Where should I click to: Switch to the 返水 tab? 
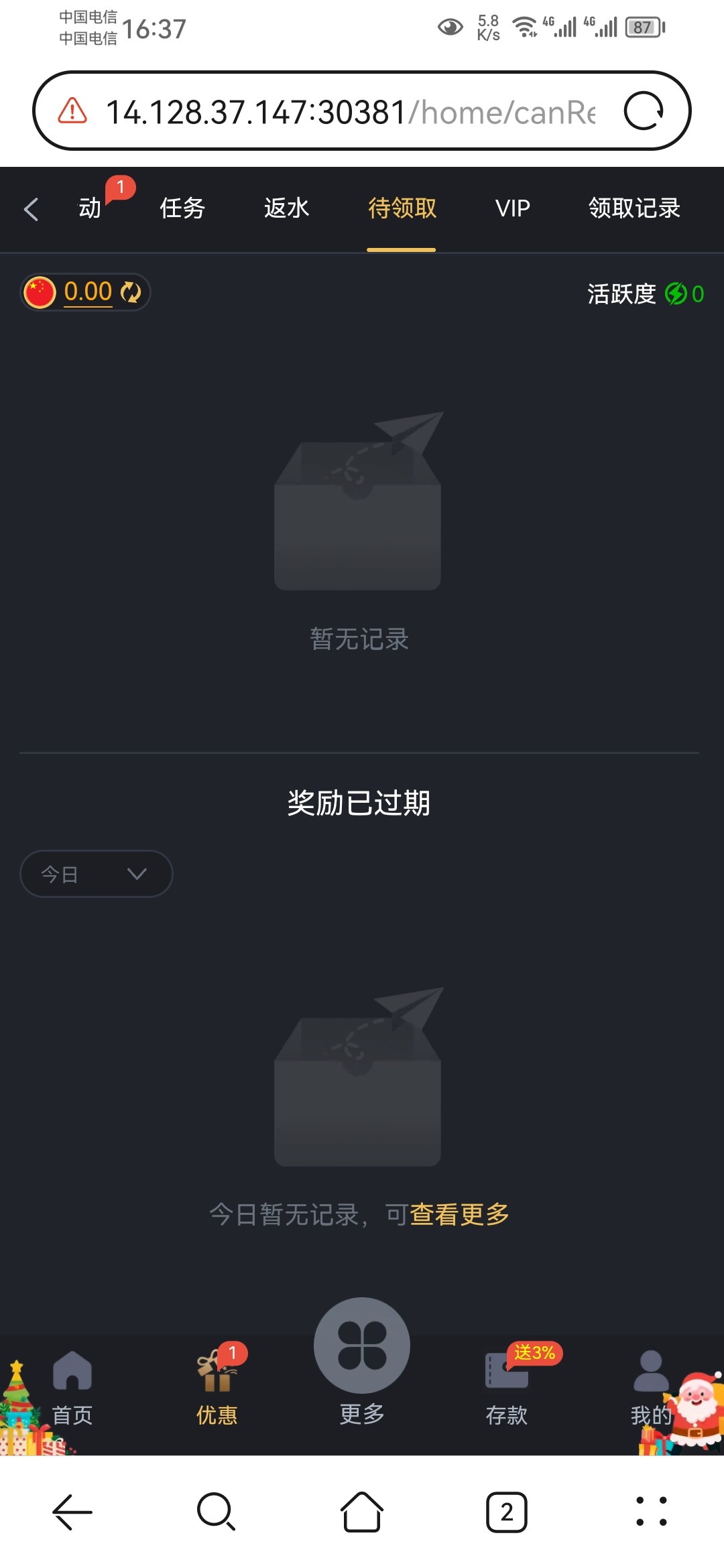click(x=286, y=208)
